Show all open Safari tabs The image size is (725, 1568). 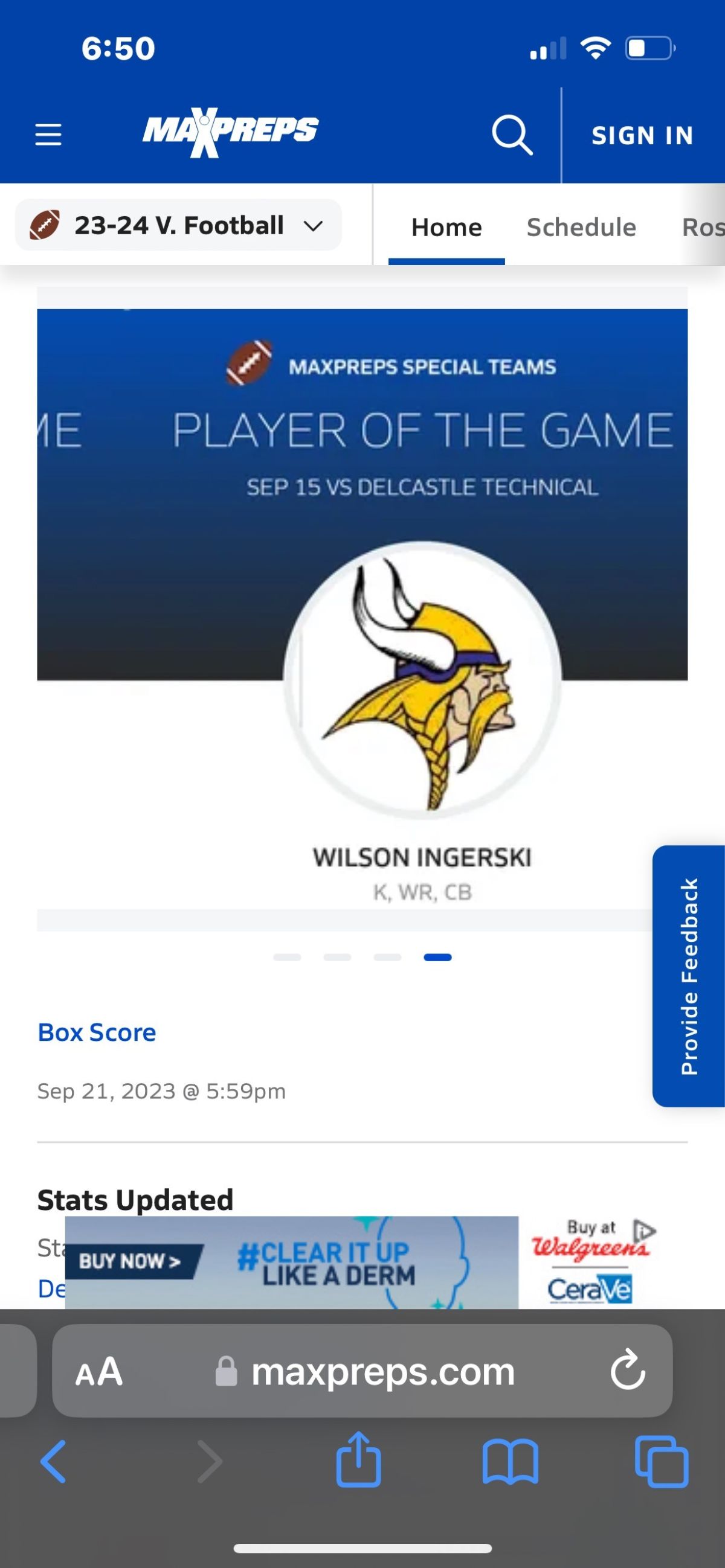point(662,1461)
